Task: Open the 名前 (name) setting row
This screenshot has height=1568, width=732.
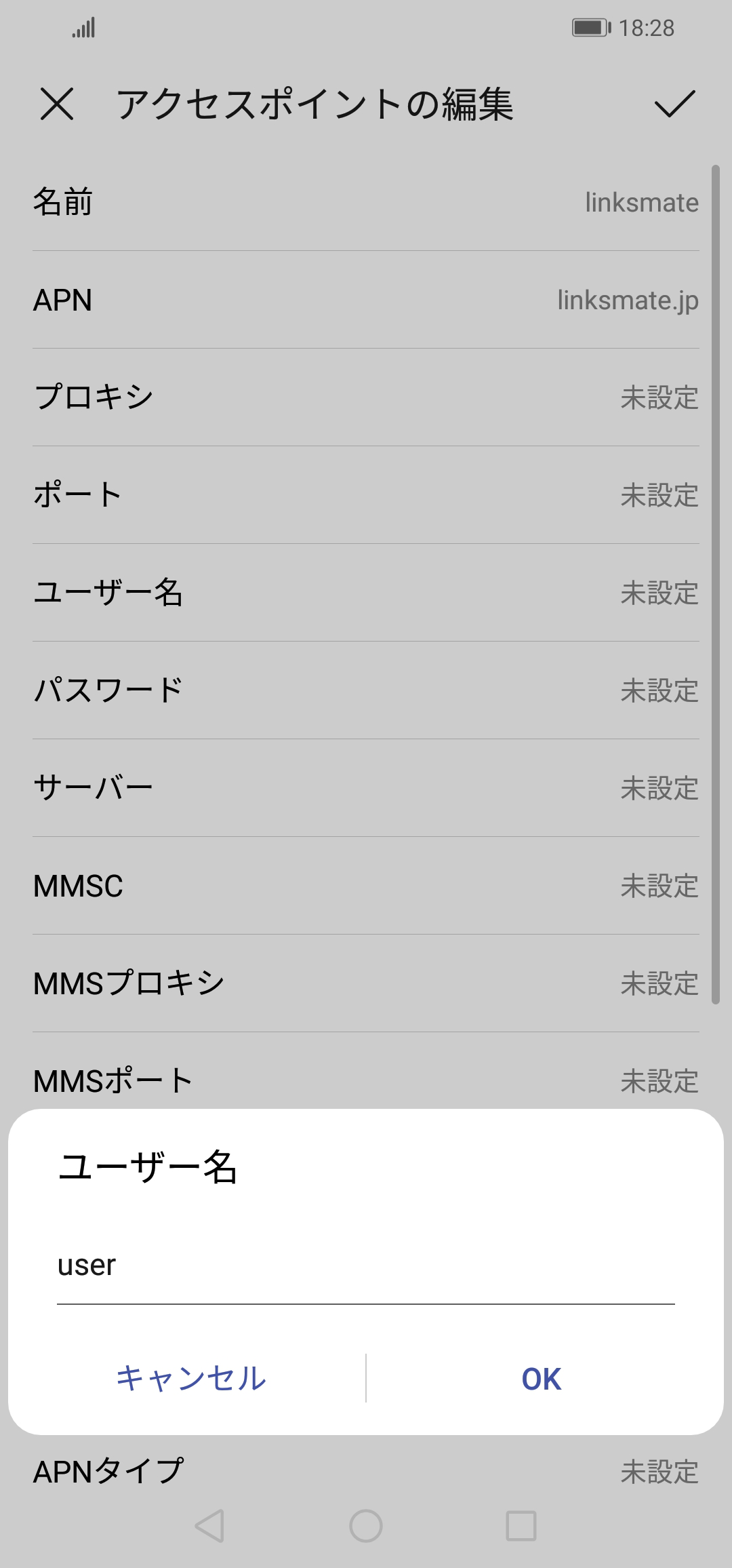Action: [x=366, y=203]
